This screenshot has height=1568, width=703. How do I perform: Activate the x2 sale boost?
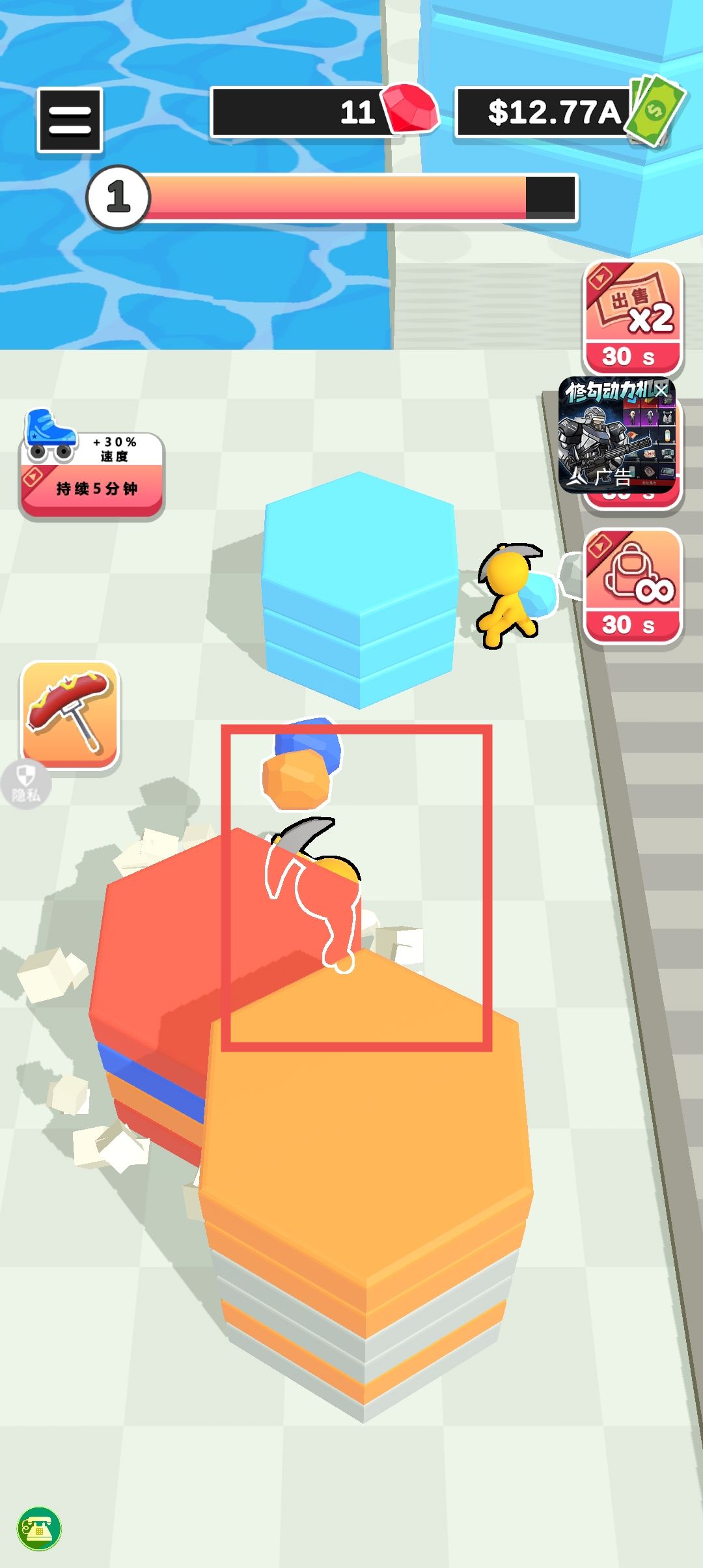pos(633,318)
